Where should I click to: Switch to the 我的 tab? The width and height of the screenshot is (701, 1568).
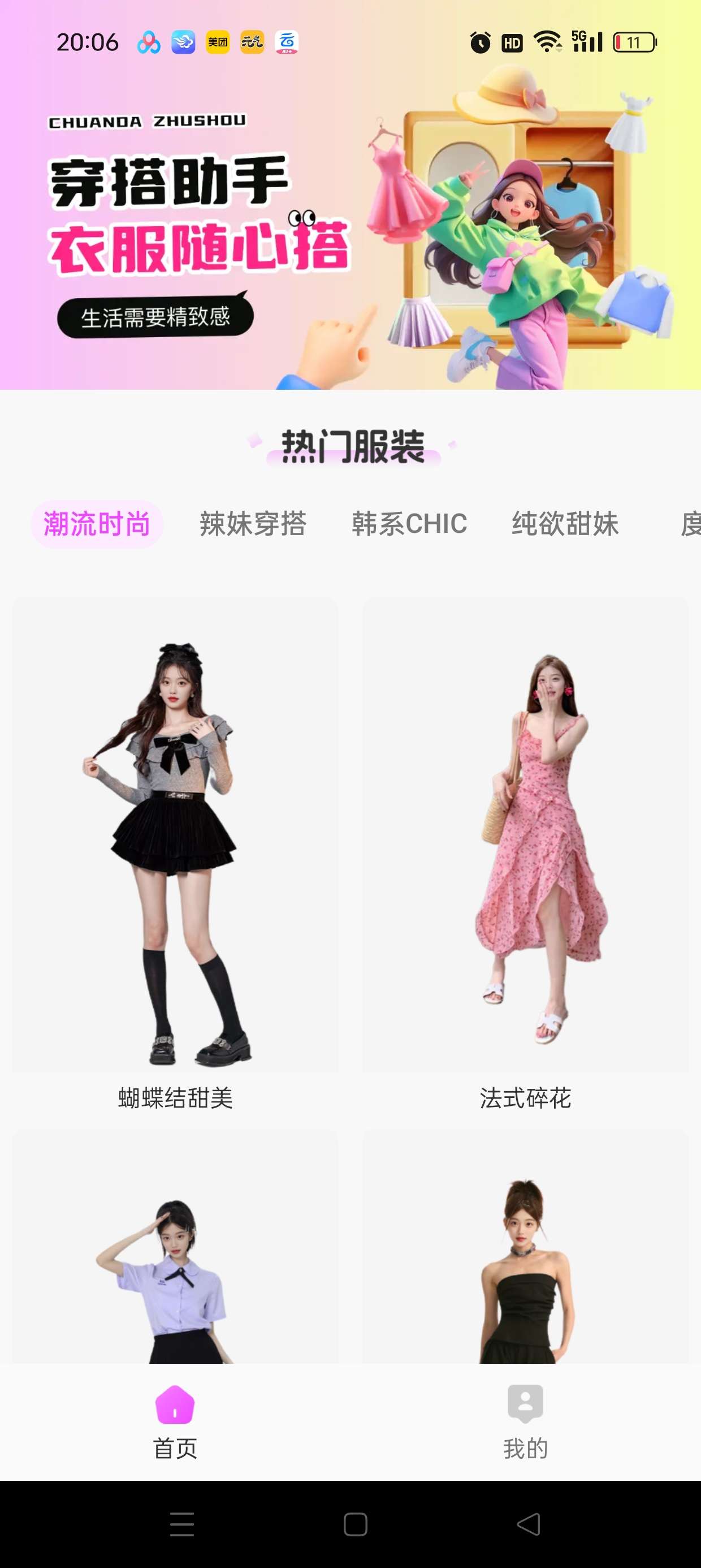[526, 1422]
